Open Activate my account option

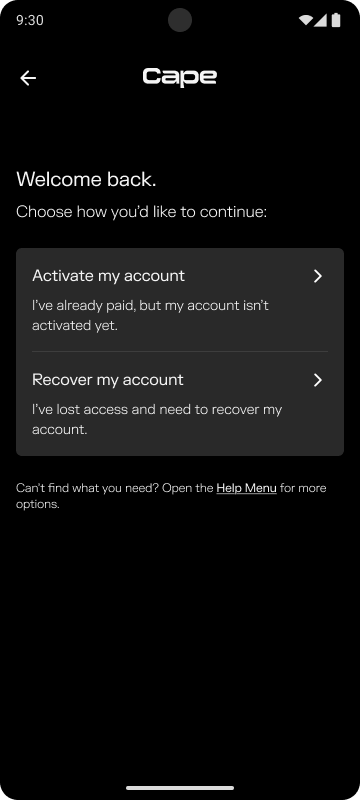coord(180,300)
